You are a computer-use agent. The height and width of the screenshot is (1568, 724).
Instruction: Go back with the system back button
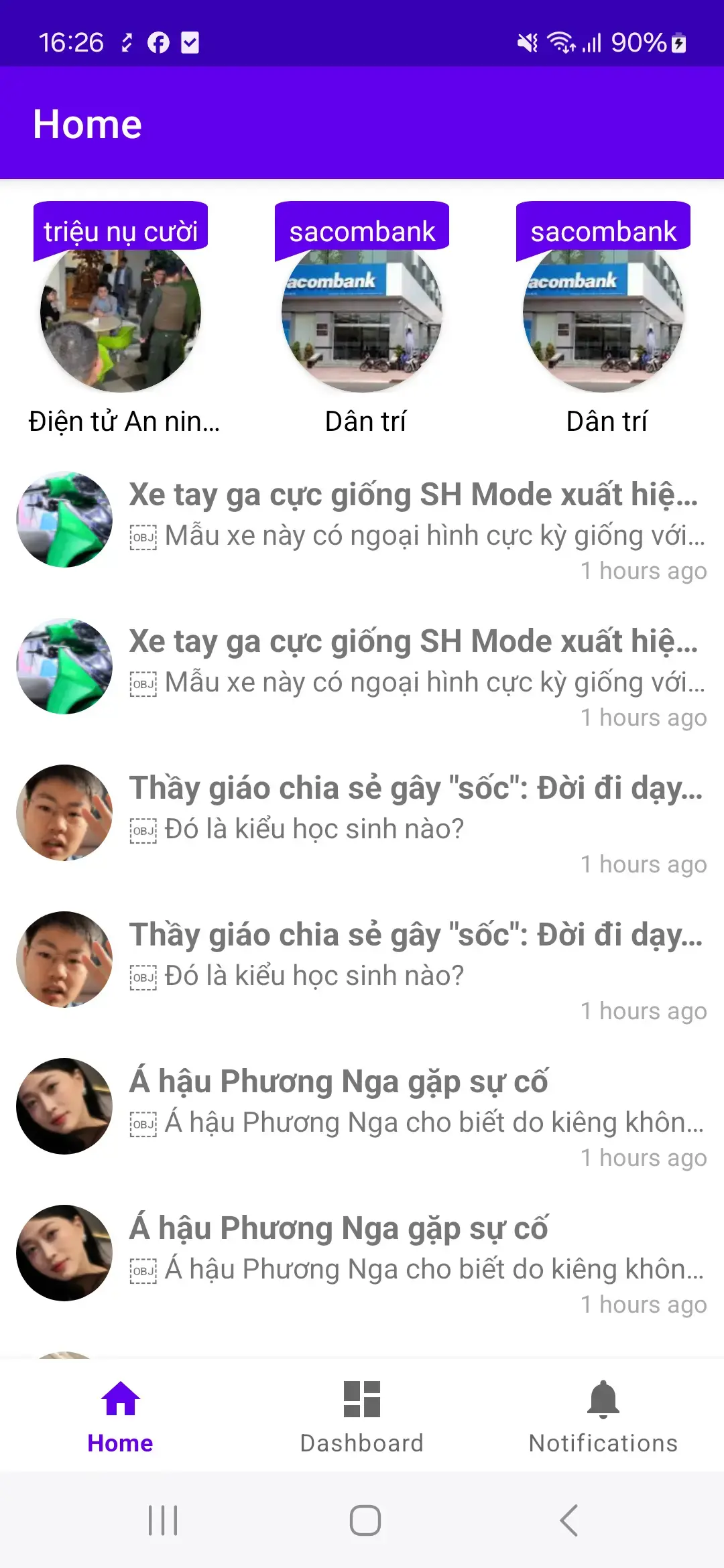(569, 1520)
